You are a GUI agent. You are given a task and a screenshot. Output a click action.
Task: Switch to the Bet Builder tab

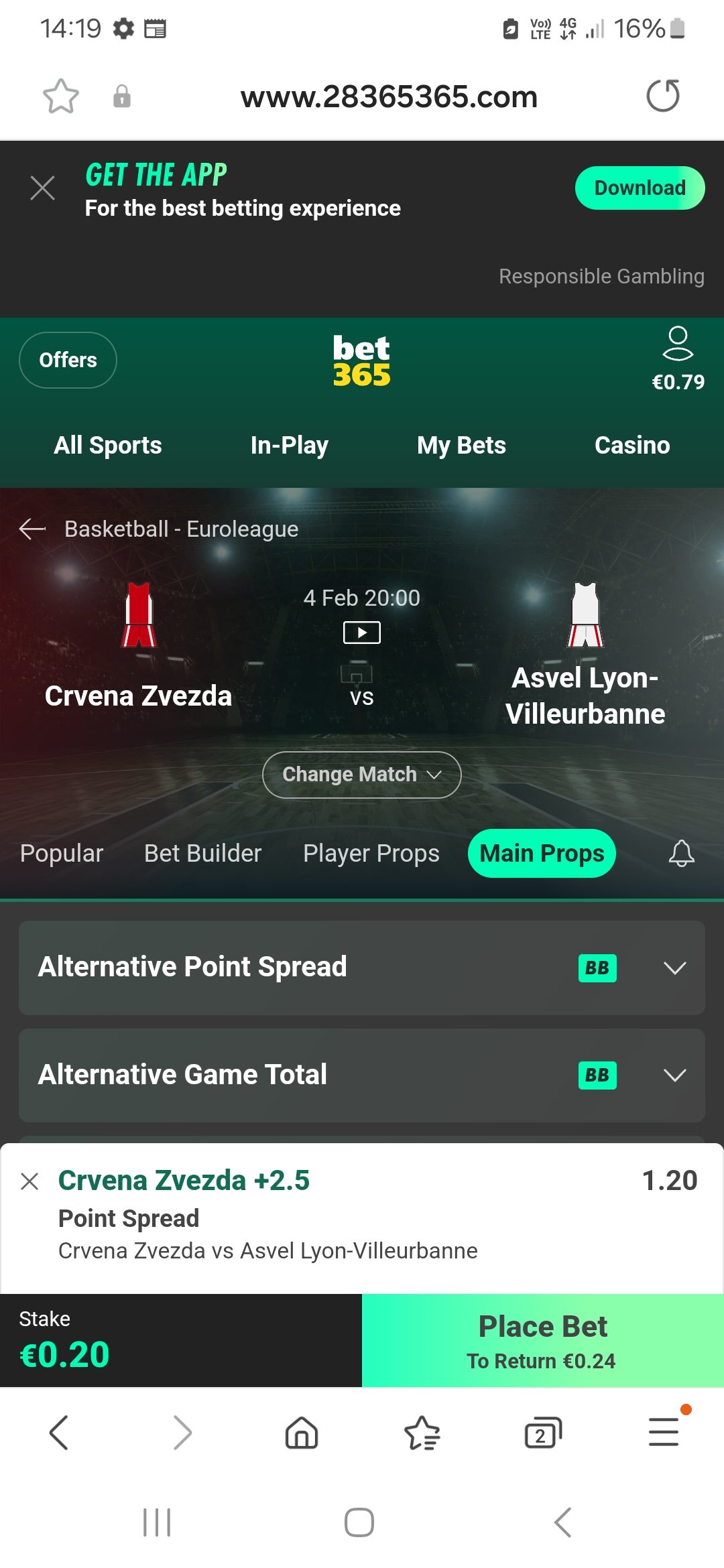202,853
